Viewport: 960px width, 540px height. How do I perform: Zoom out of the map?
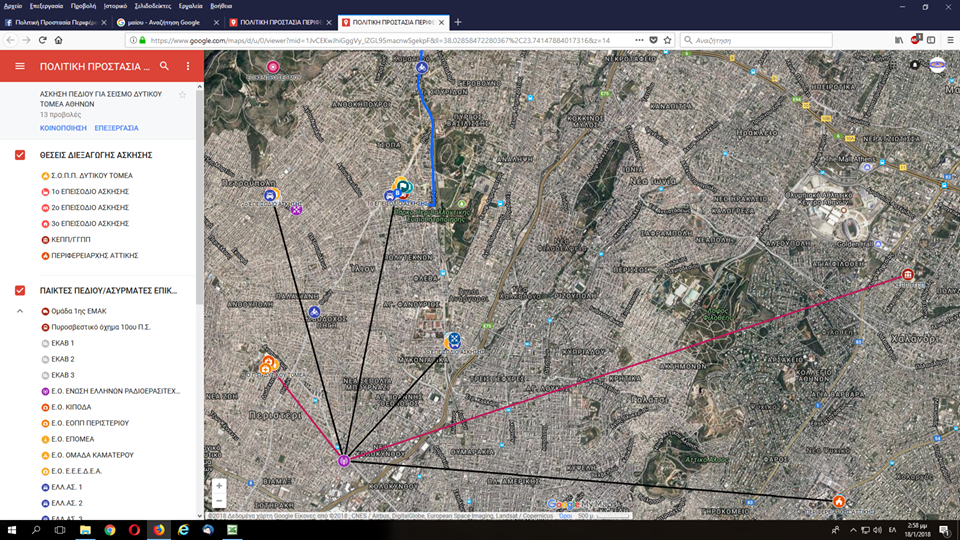(x=219, y=500)
